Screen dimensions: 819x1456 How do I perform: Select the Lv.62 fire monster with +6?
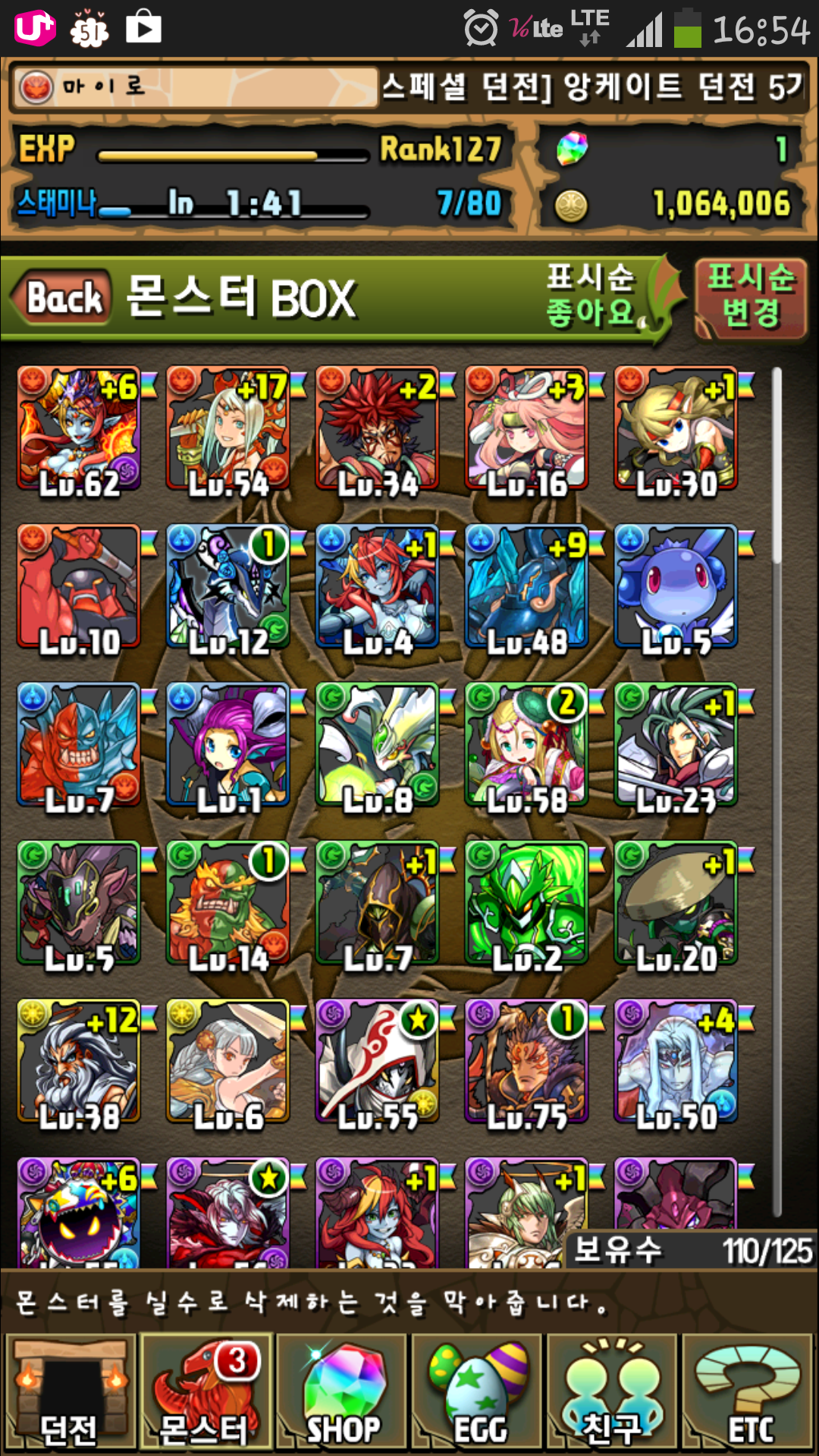pos(79,429)
